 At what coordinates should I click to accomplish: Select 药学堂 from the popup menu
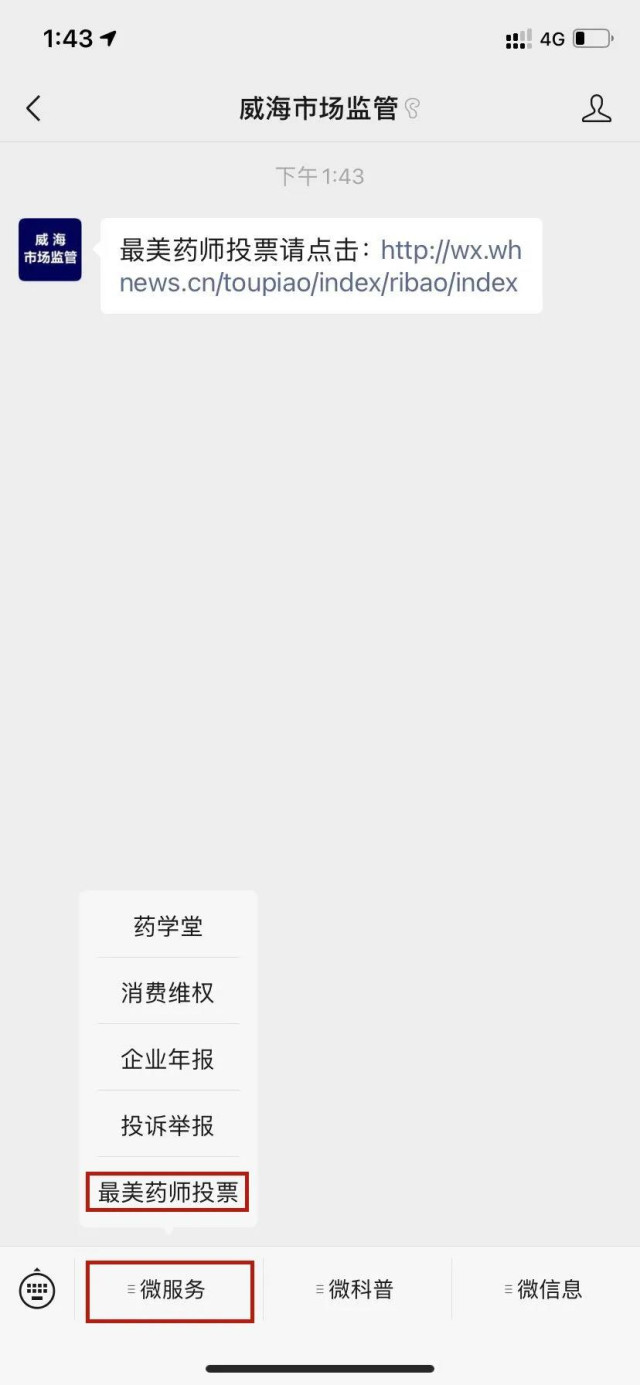(x=168, y=927)
